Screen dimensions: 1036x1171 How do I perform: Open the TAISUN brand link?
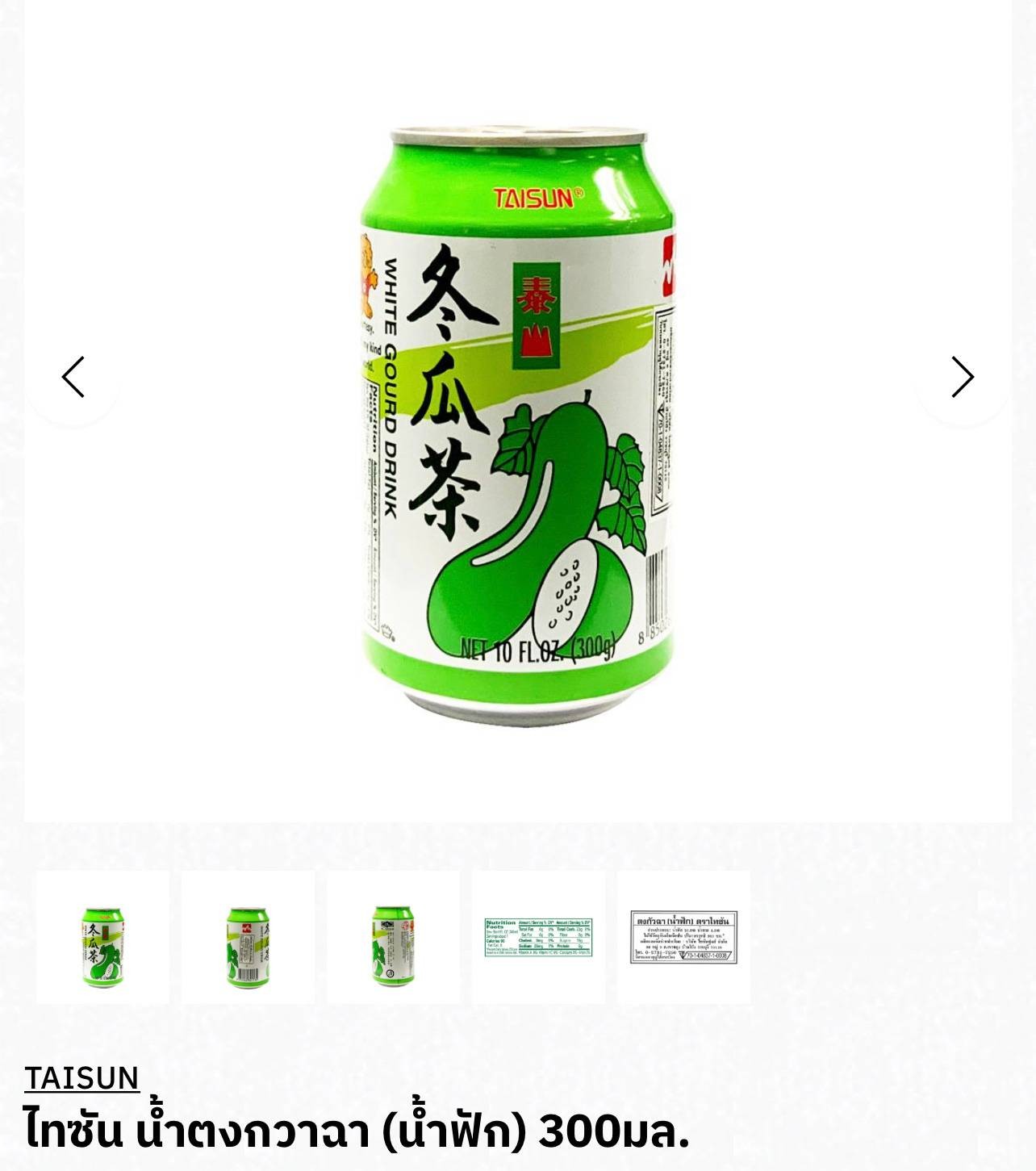(x=81, y=1077)
